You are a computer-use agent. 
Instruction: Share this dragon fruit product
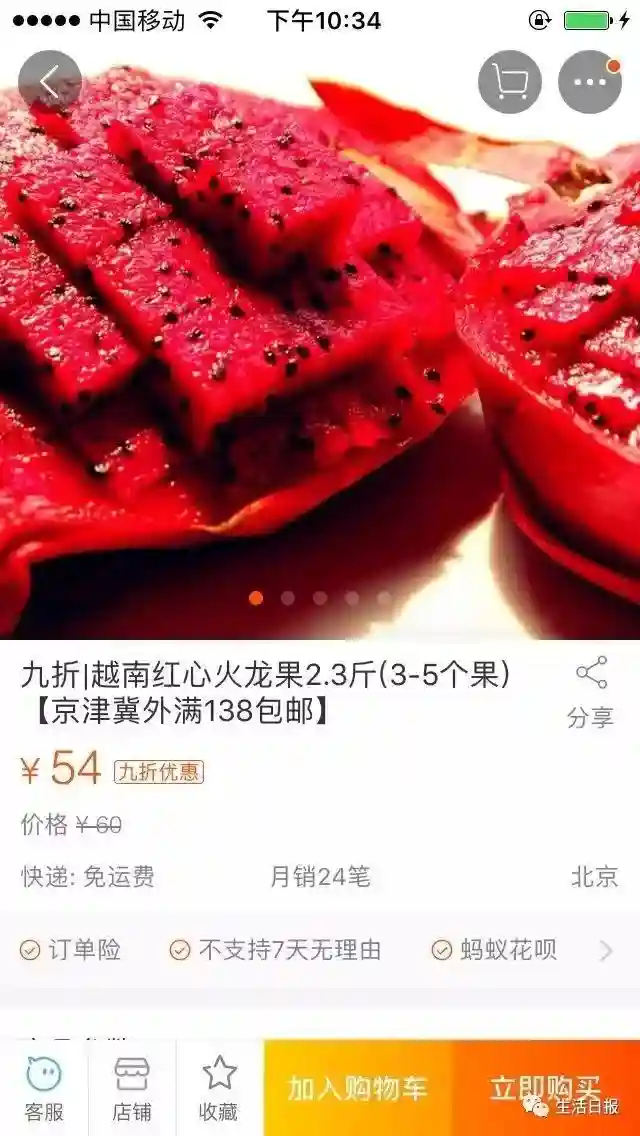point(591,692)
